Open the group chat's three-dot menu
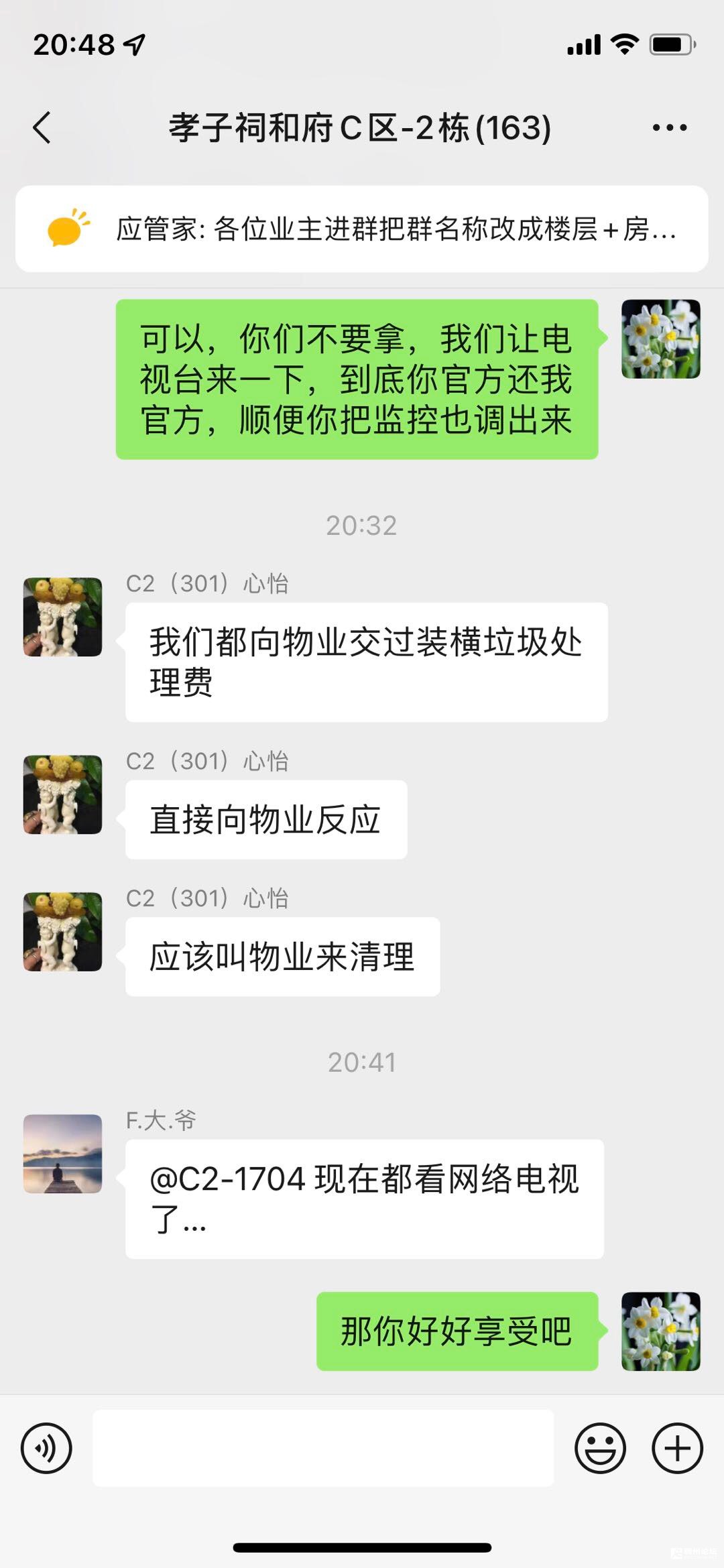 click(x=669, y=127)
